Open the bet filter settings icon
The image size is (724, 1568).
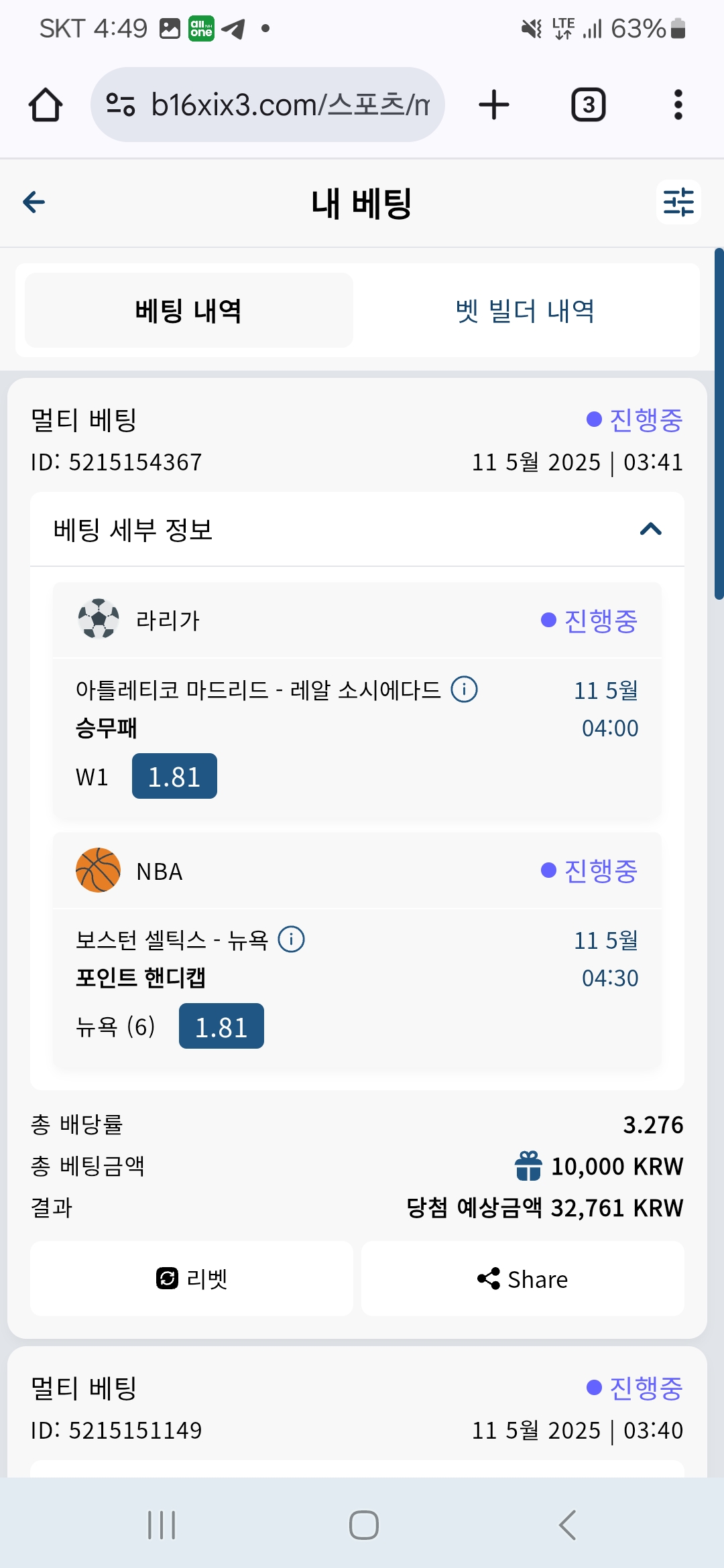tap(678, 202)
